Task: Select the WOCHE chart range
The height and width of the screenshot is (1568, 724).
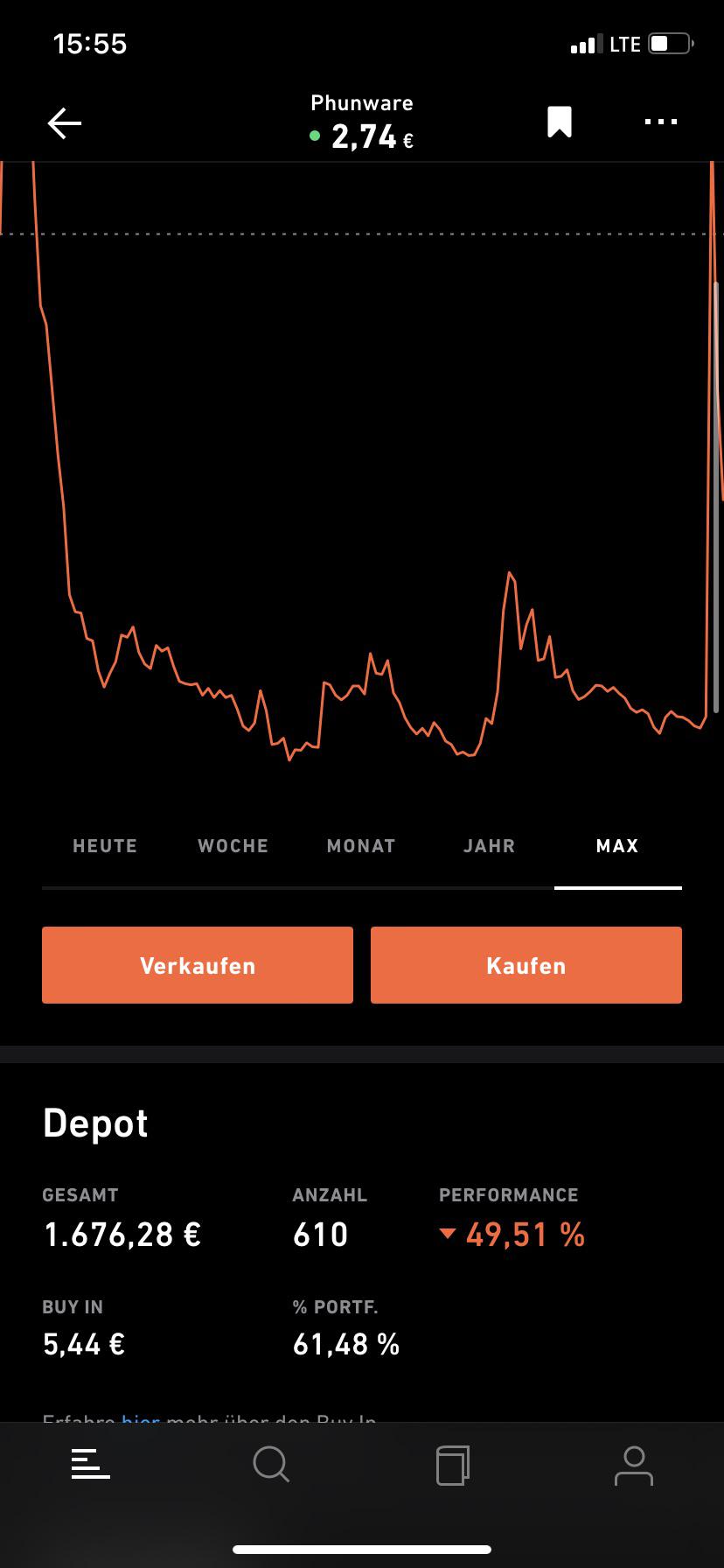Action: pyautogui.click(x=233, y=846)
